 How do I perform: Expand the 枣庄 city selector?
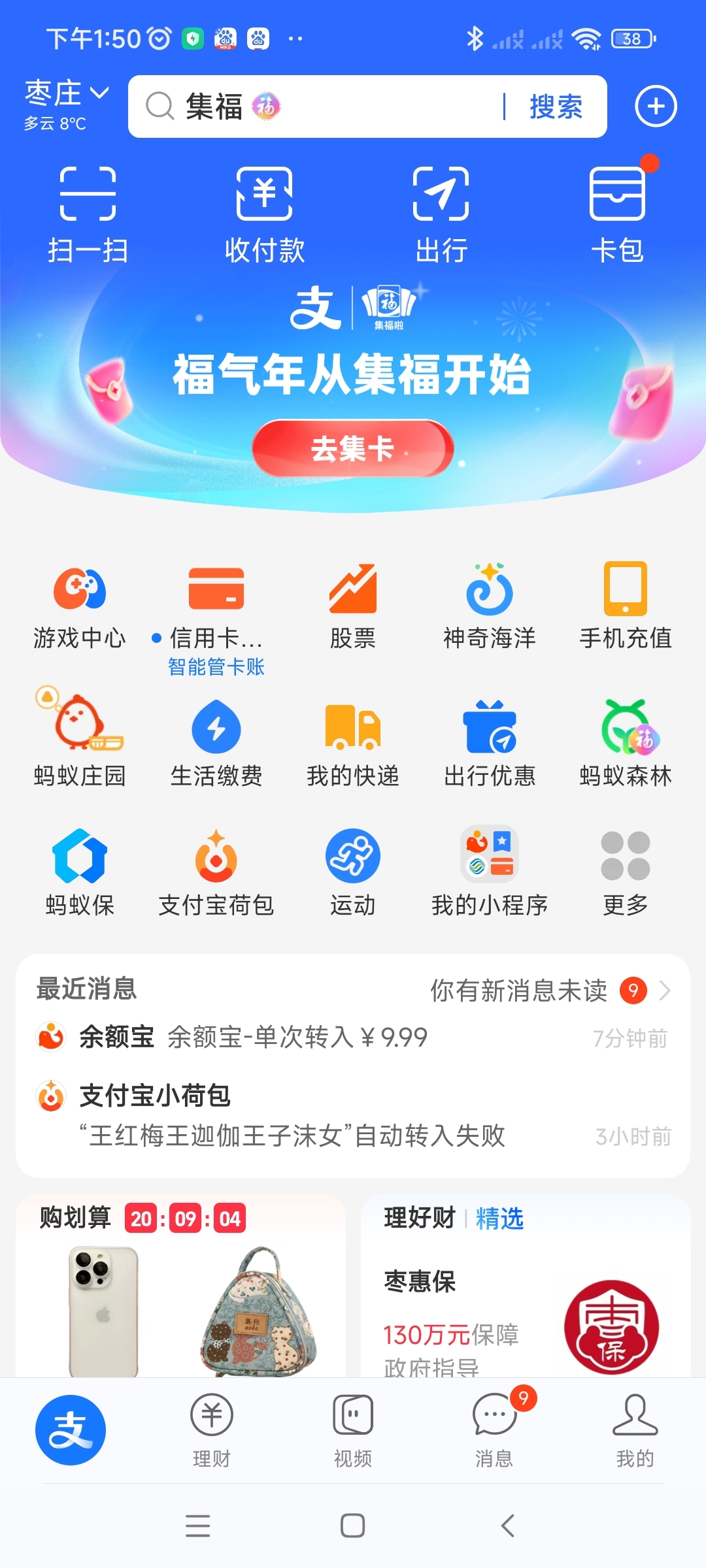point(65,95)
